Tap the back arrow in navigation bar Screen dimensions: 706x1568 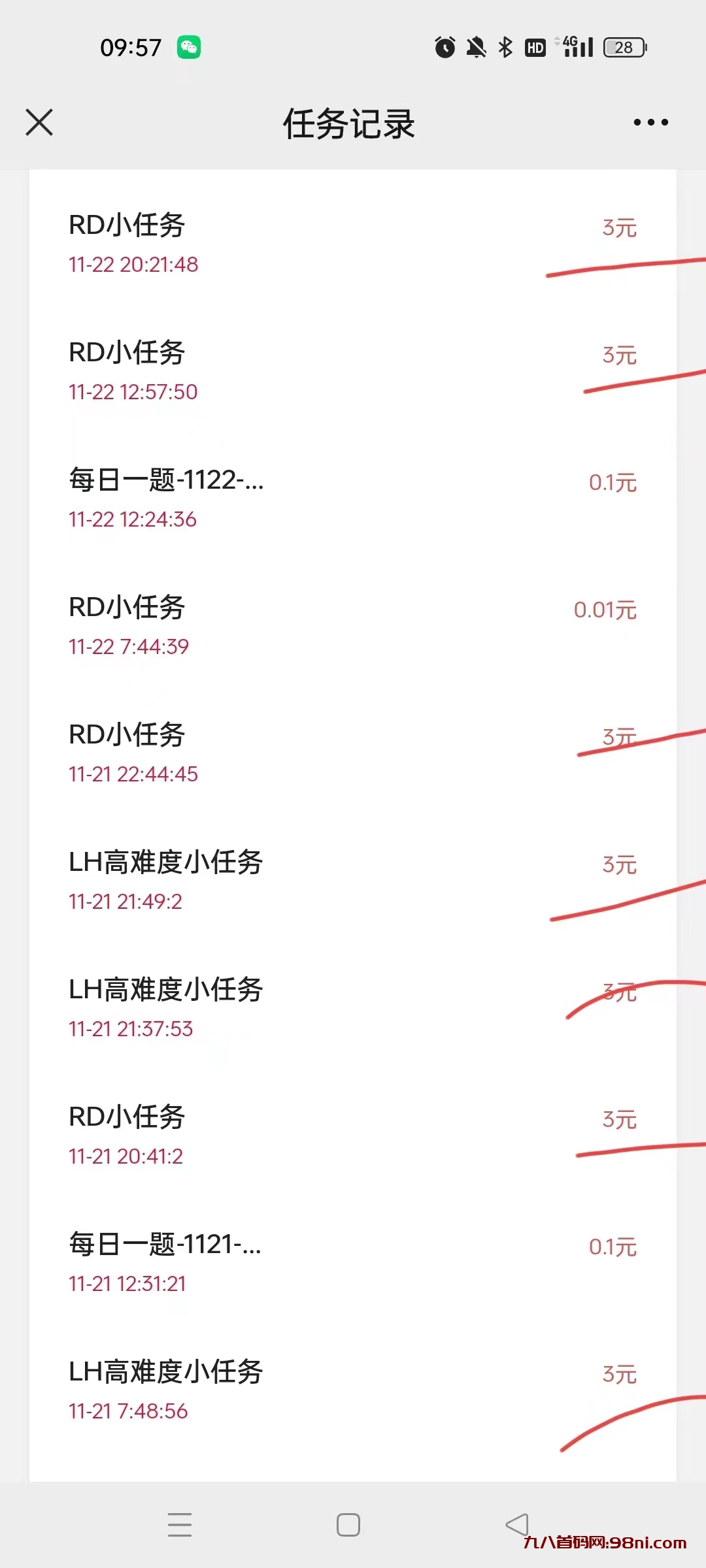tap(516, 1524)
